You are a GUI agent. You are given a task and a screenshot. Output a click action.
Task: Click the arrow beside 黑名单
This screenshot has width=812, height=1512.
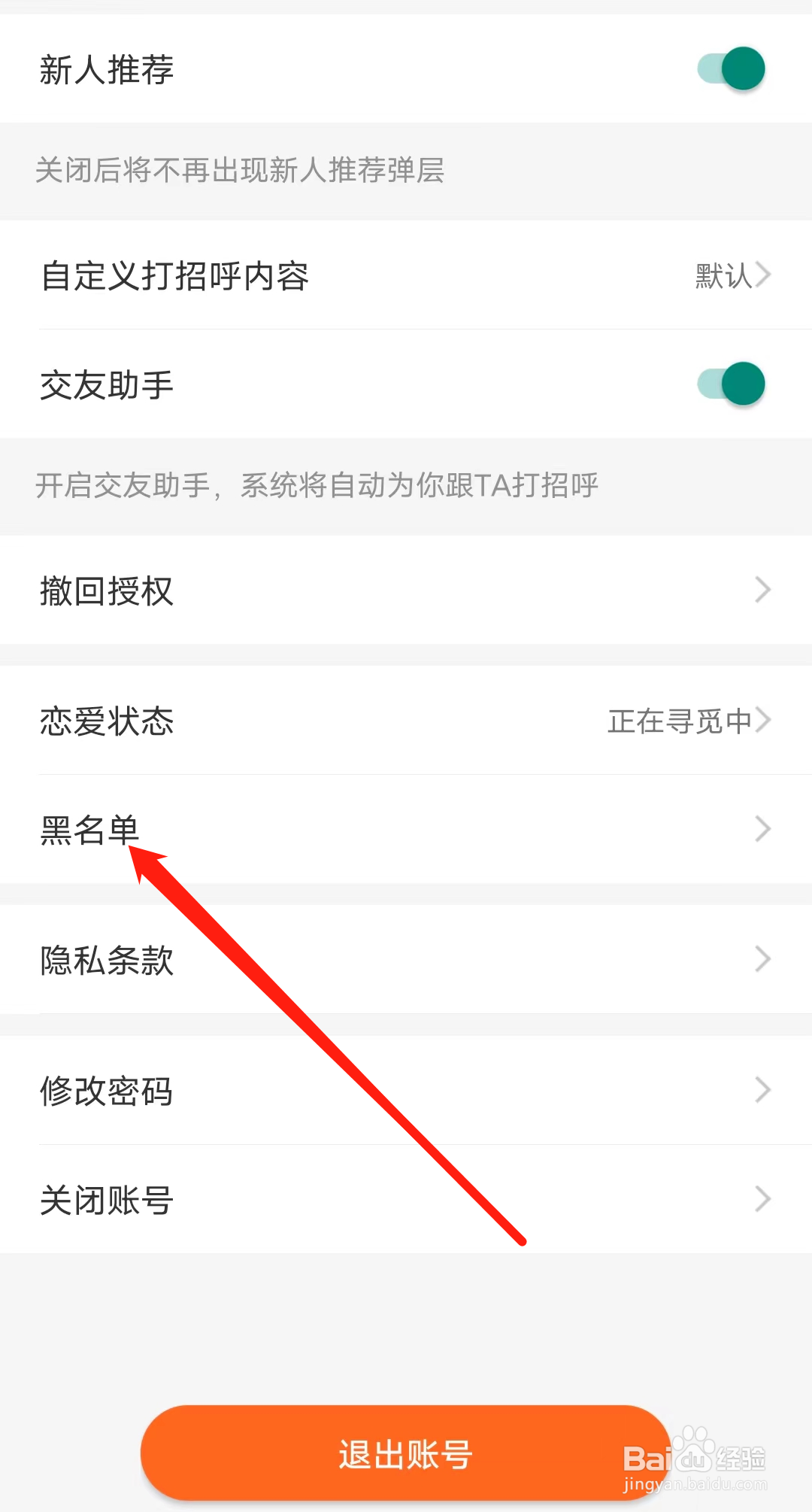761,830
